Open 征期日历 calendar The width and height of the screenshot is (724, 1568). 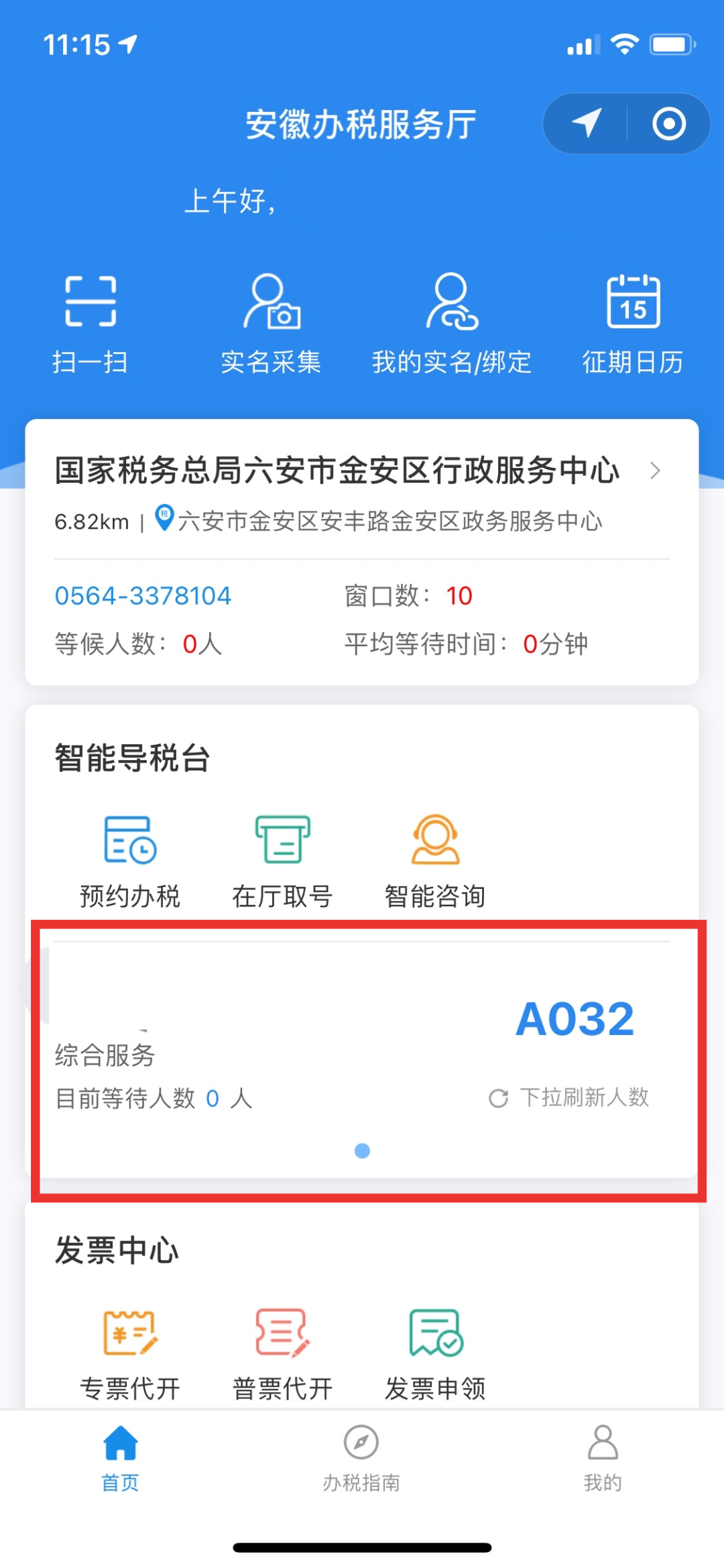point(633,324)
